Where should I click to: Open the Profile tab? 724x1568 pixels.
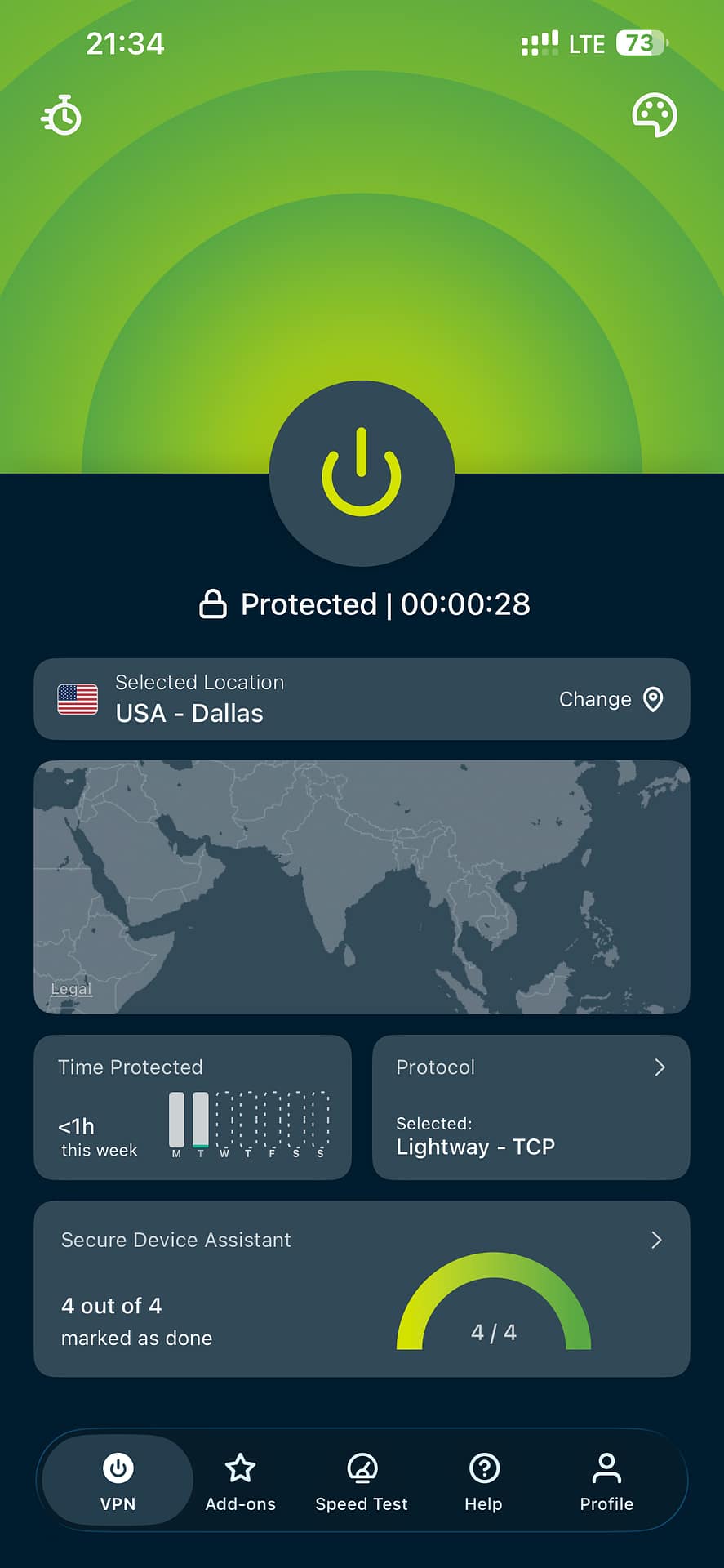click(x=606, y=1481)
